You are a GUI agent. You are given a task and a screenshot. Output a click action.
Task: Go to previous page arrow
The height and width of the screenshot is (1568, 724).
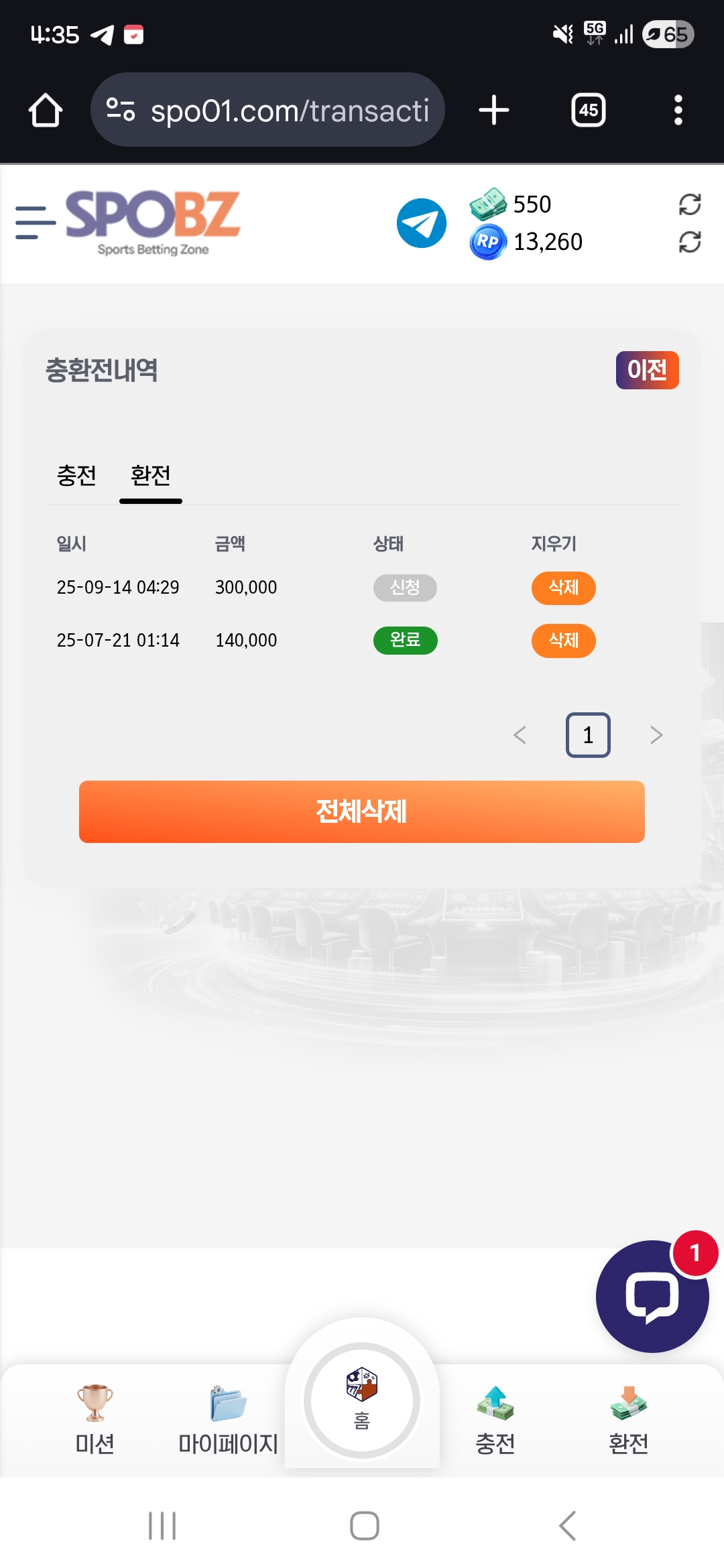pyautogui.click(x=520, y=735)
